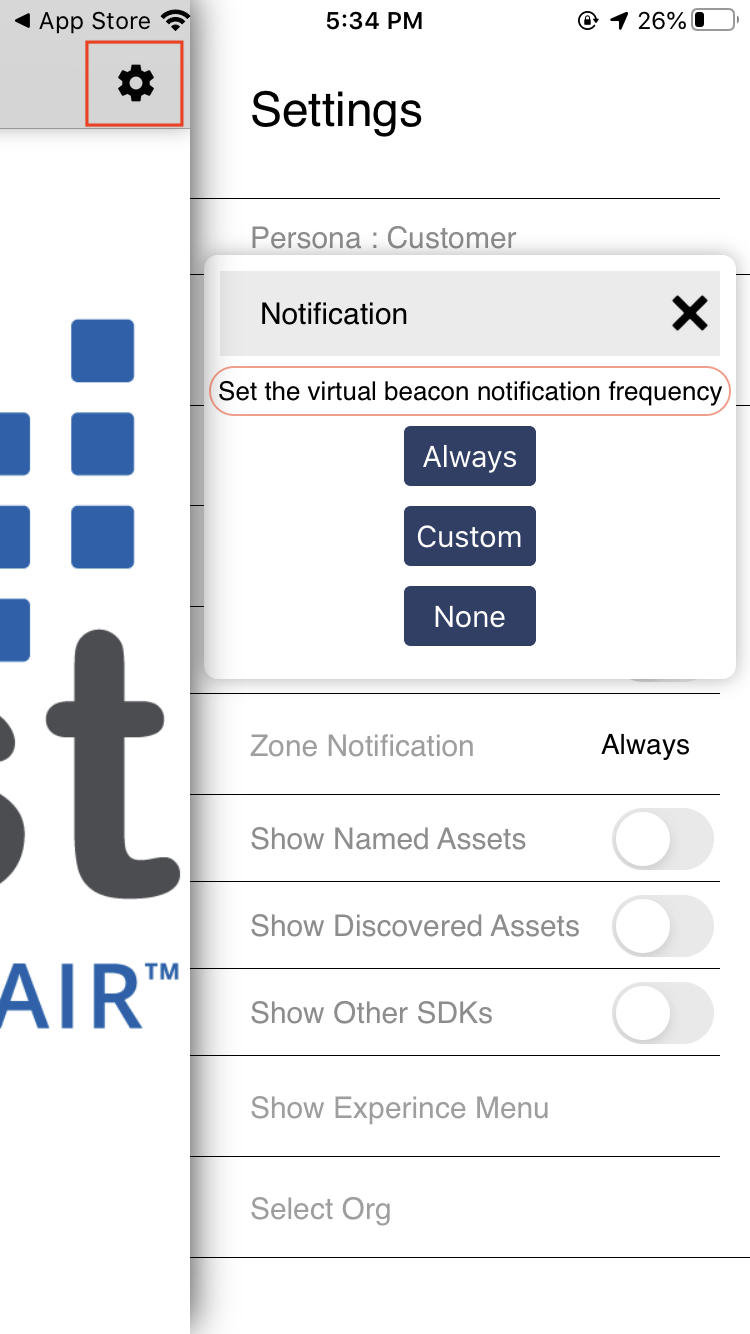The image size is (750, 1334).
Task: Enable Show Discovered Assets
Action: pos(662,926)
